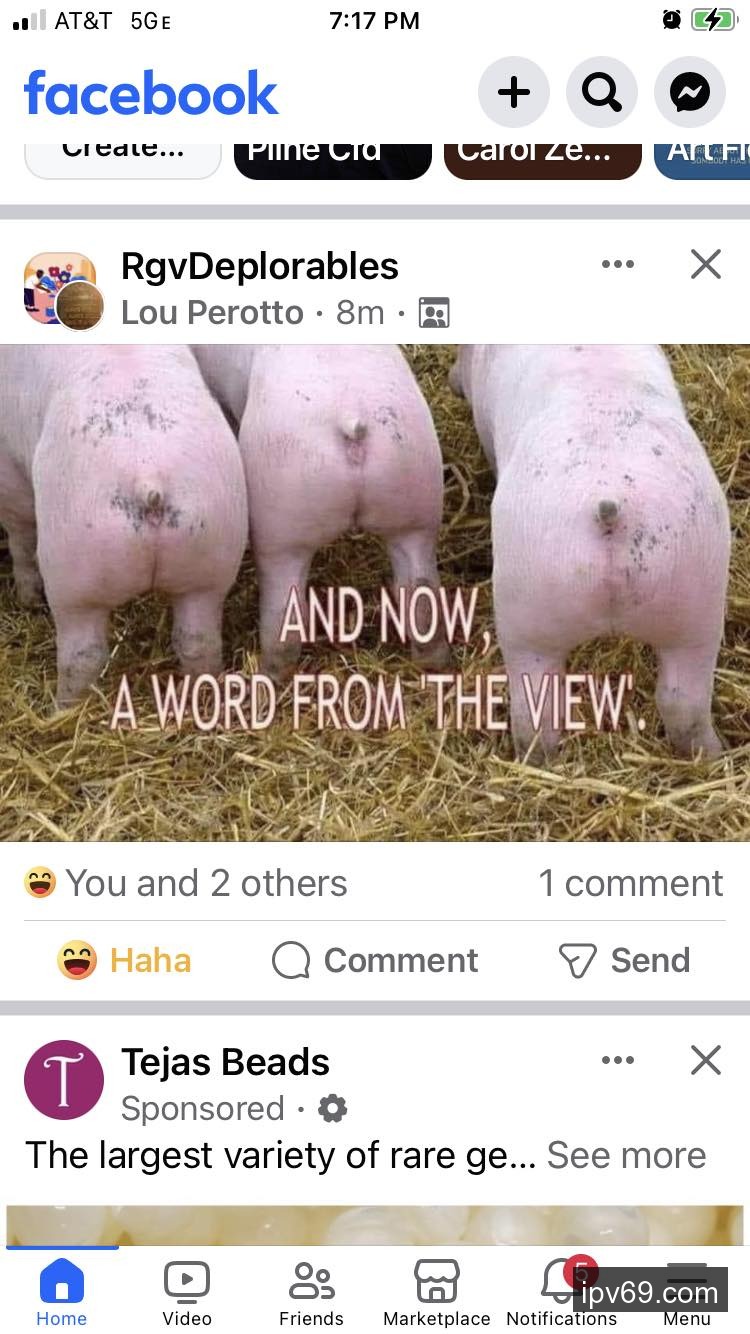The image size is (750, 1334).
Task: View who reacted to the post
Action: (186, 883)
